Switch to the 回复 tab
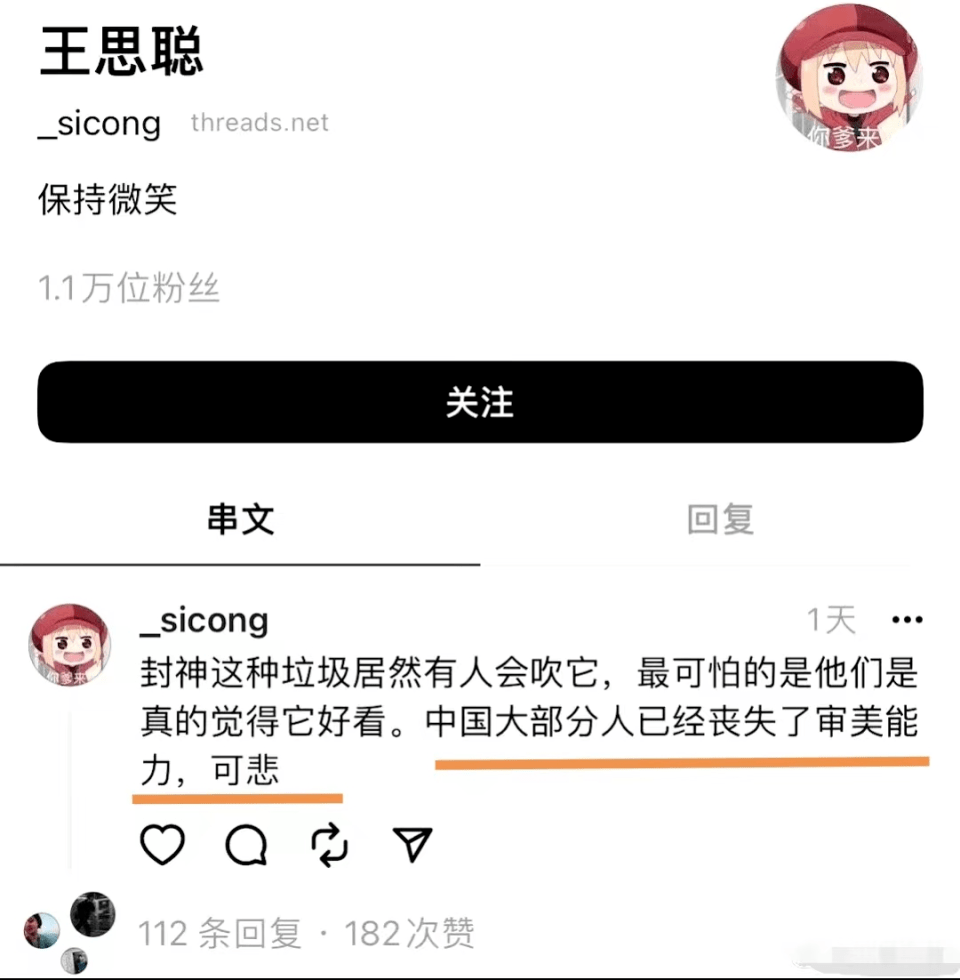 pos(720,519)
